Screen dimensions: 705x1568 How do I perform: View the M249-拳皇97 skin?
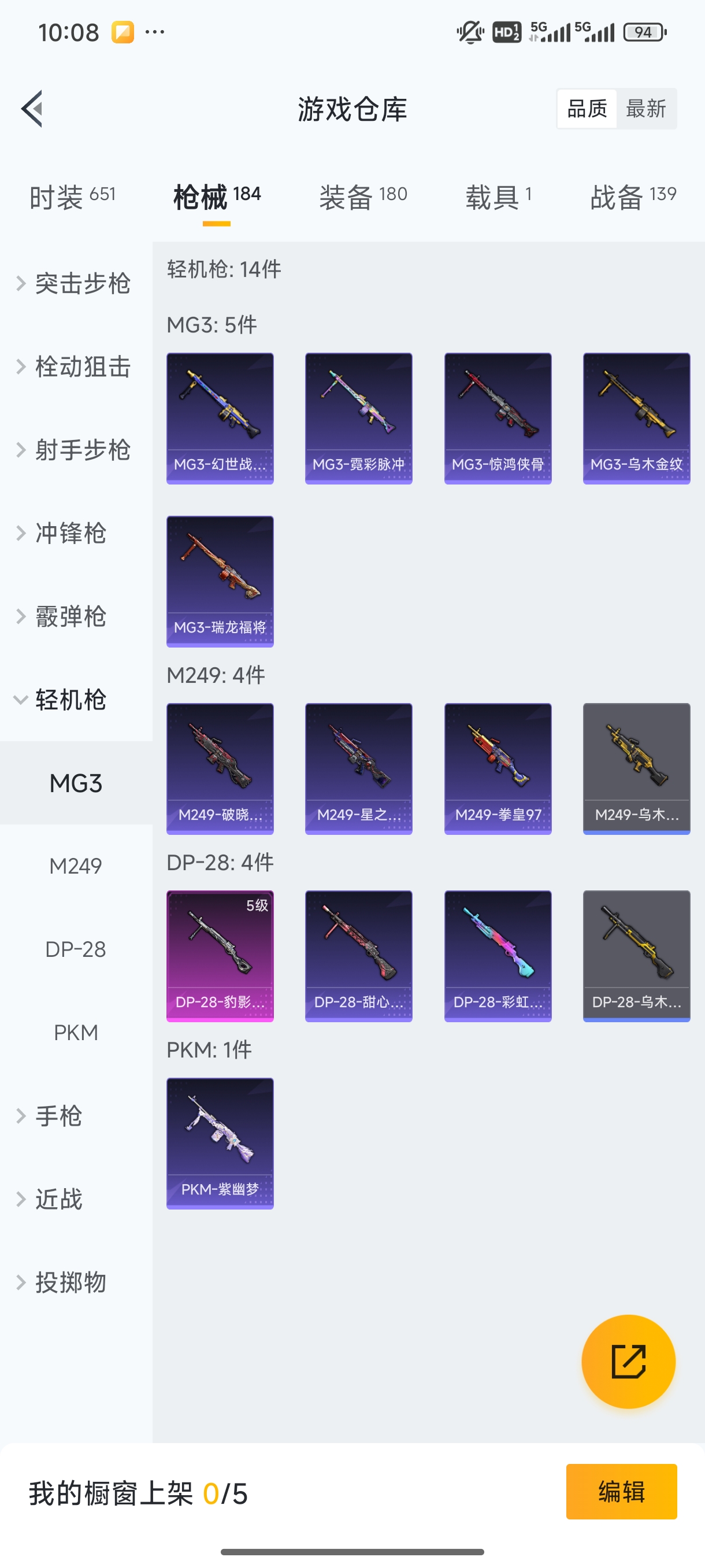tap(498, 768)
